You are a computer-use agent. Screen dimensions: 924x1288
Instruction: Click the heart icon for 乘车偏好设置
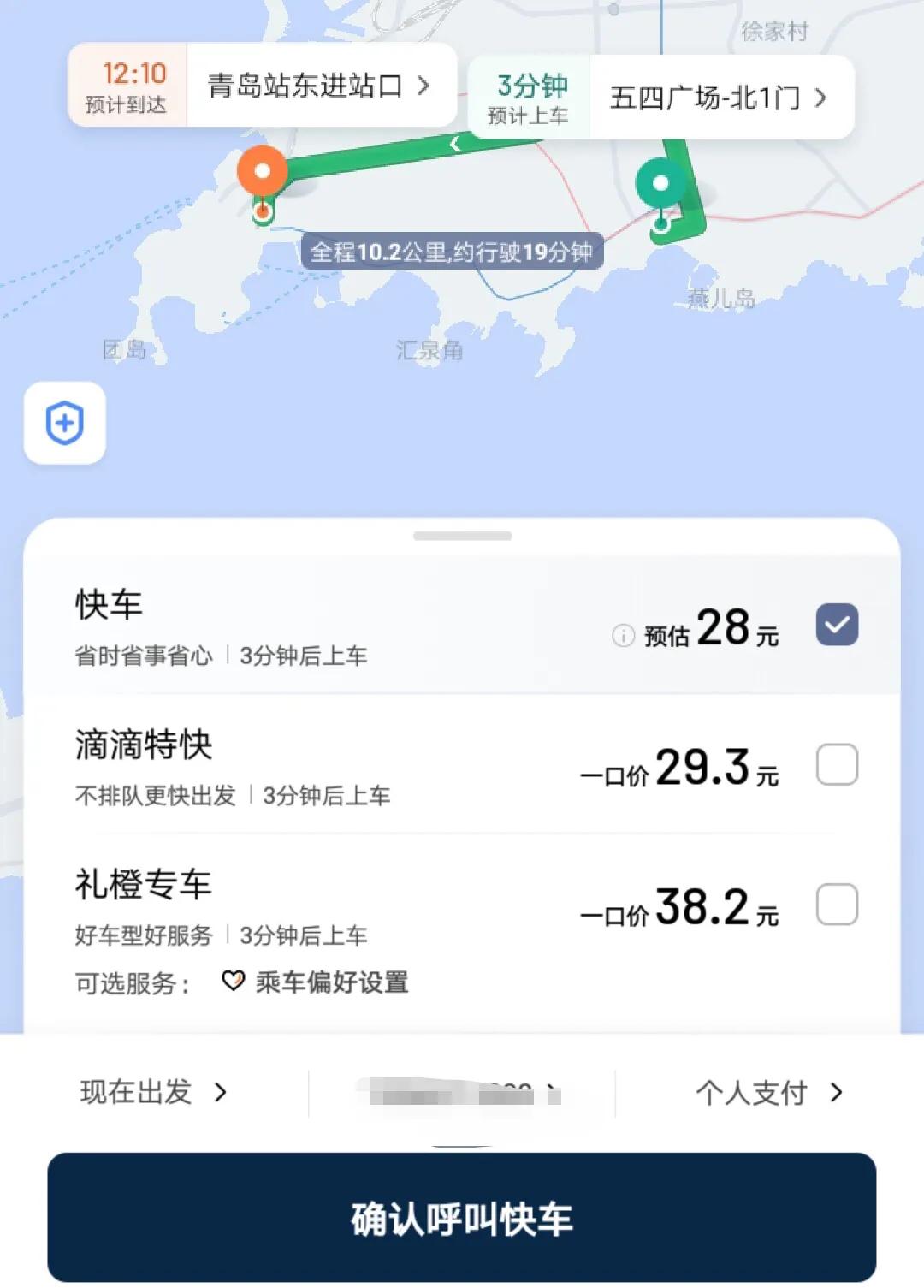click(231, 982)
